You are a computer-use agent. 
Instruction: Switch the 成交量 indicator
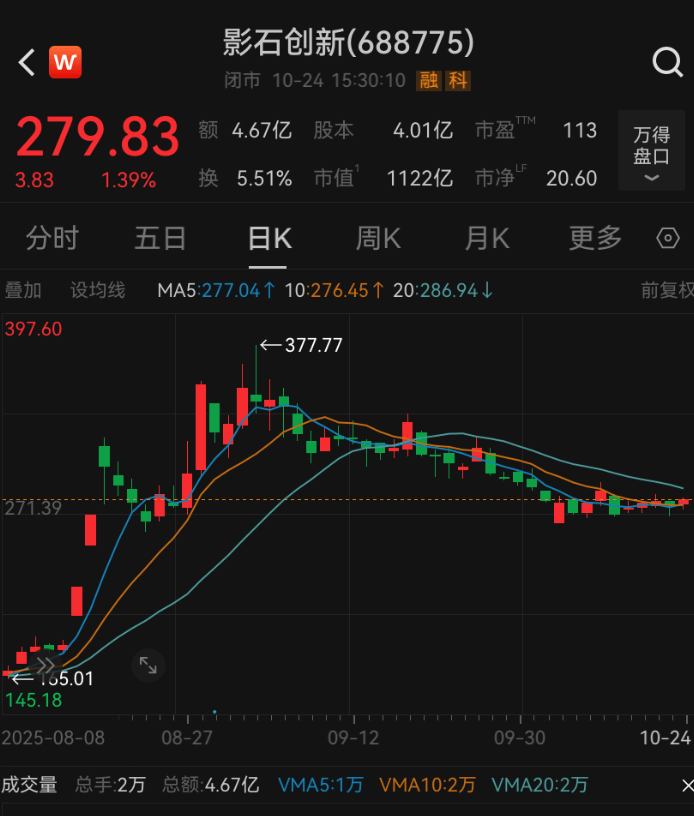pos(29,785)
